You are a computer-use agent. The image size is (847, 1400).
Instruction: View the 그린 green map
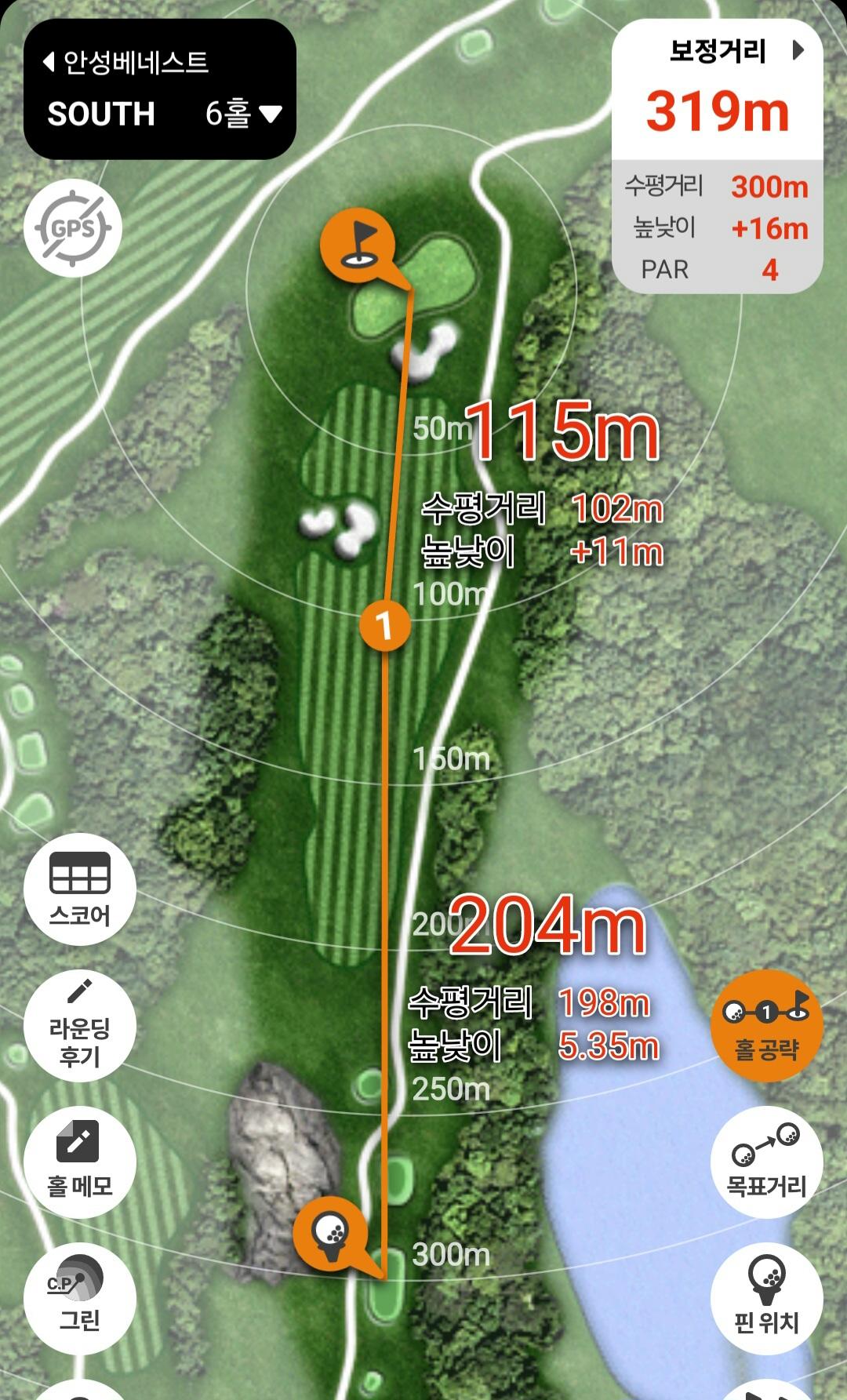(80, 1298)
